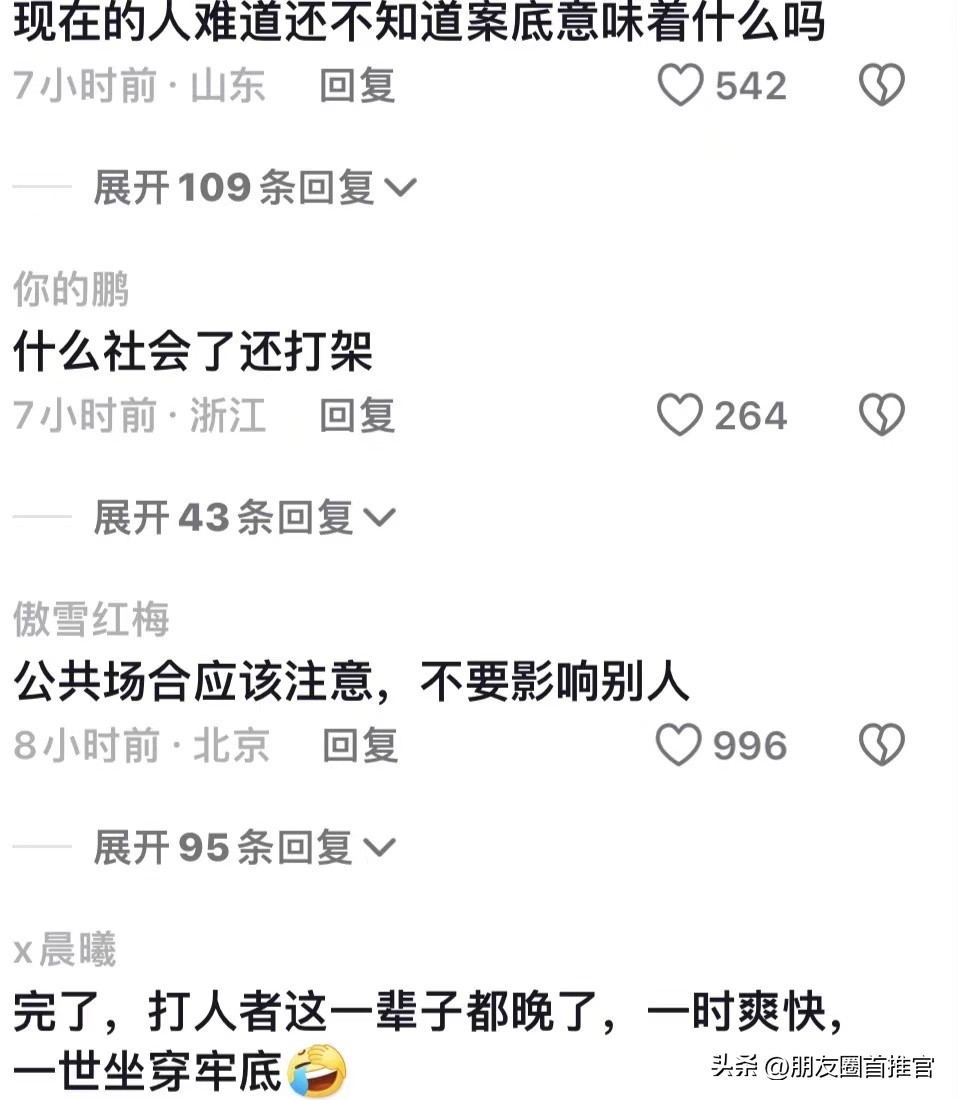This screenshot has width=957, height=1100.
Task: Reply to 你的鹏's comment
Action: pos(357,415)
